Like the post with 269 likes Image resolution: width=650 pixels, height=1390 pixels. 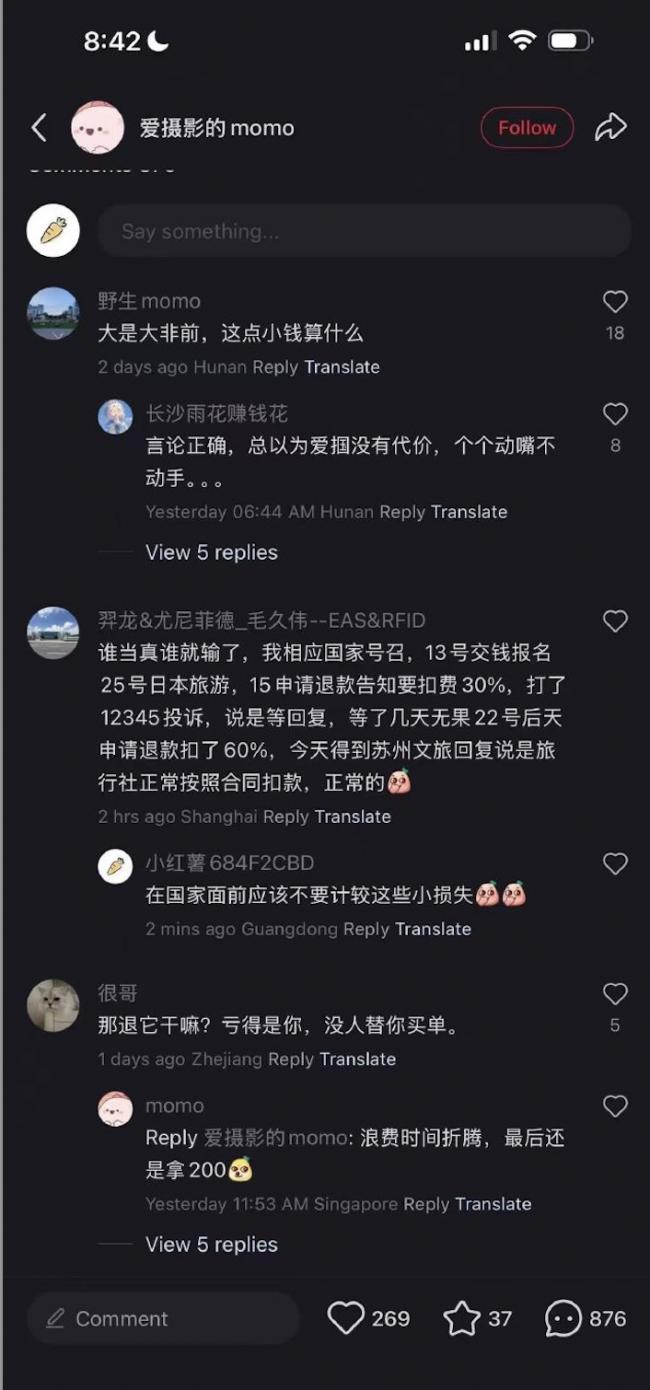point(346,1319)
